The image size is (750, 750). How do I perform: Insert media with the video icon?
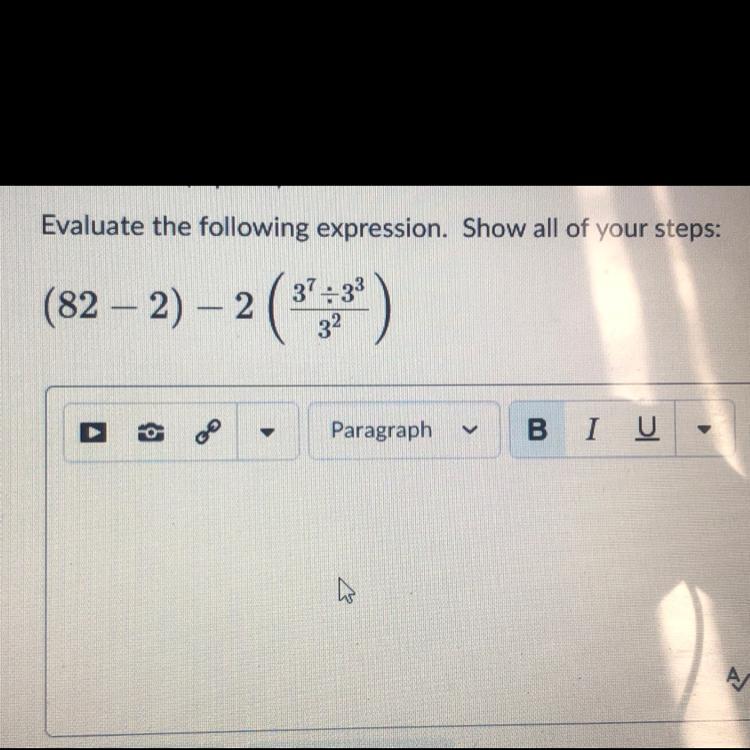tap(93, 432)
